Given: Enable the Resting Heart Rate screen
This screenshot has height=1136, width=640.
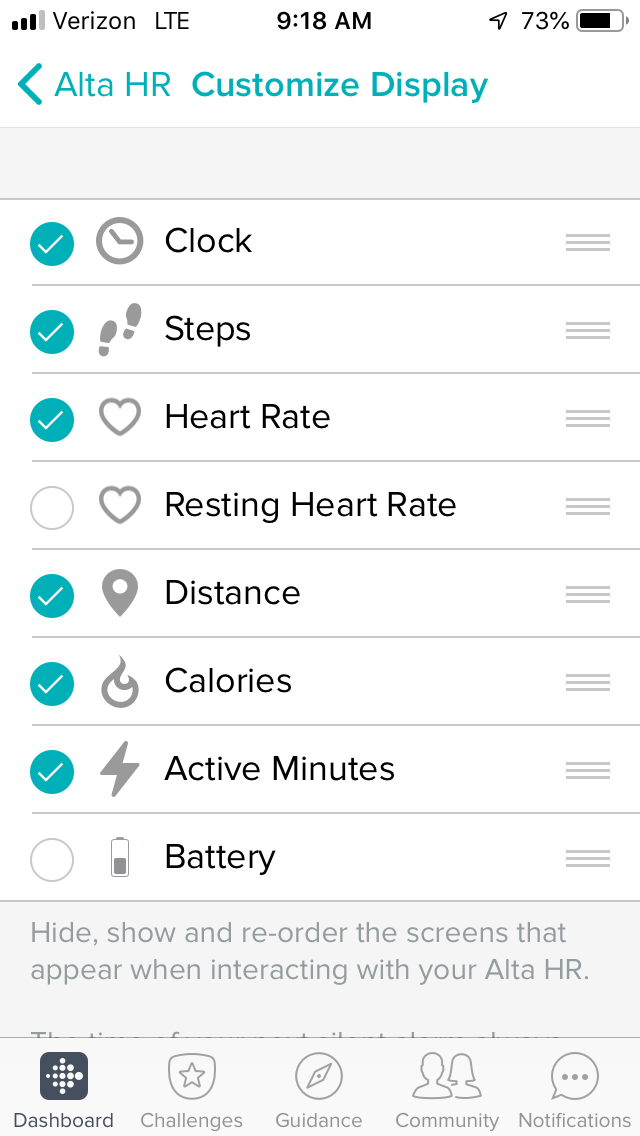Looking at the screenshot, I should [52, 507].
